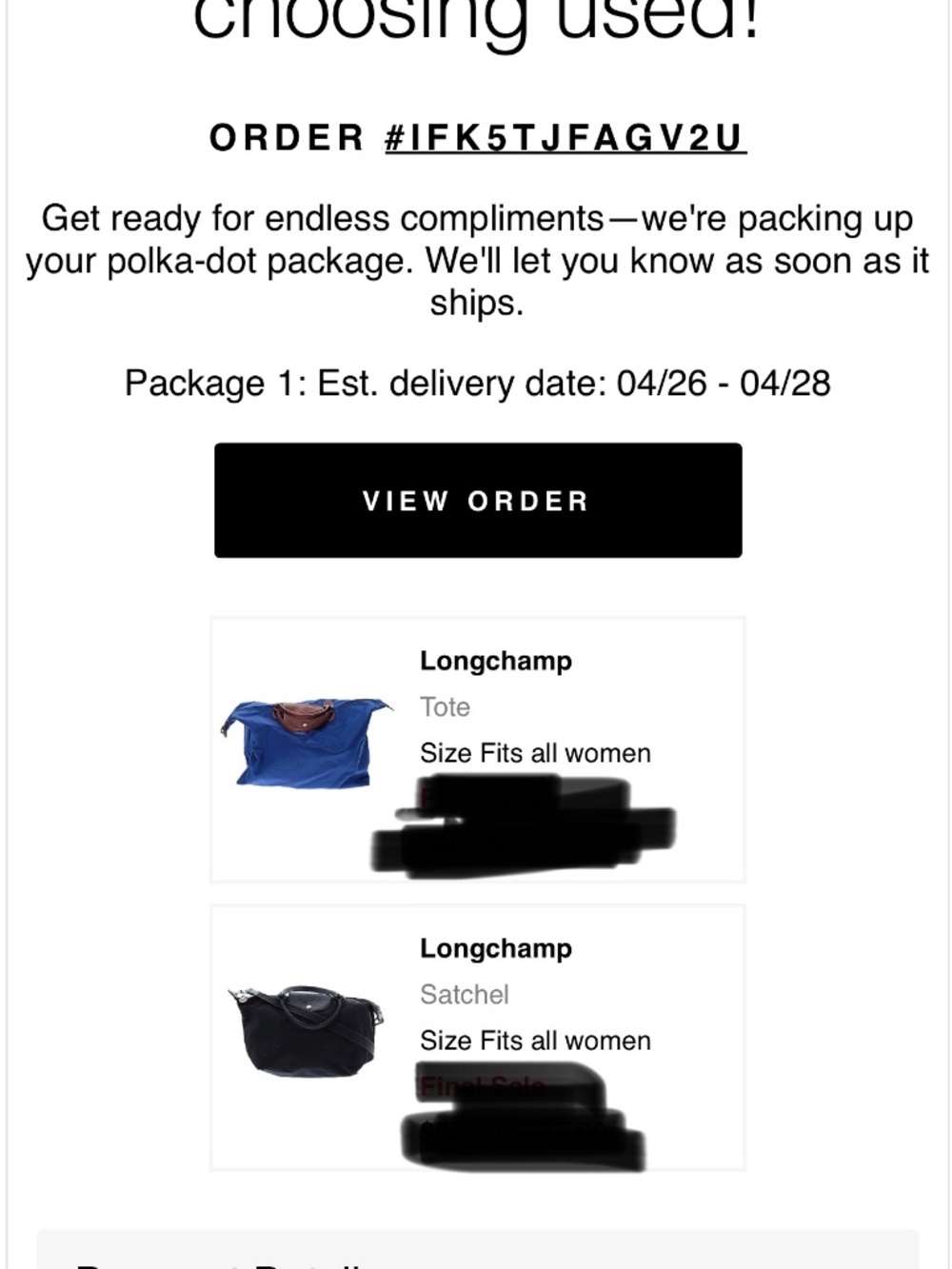Image resolution: width=952 pixels, height=1269 pixels.
Task: Click the 'Tote' style label
Action: click(x=444, y=706)
